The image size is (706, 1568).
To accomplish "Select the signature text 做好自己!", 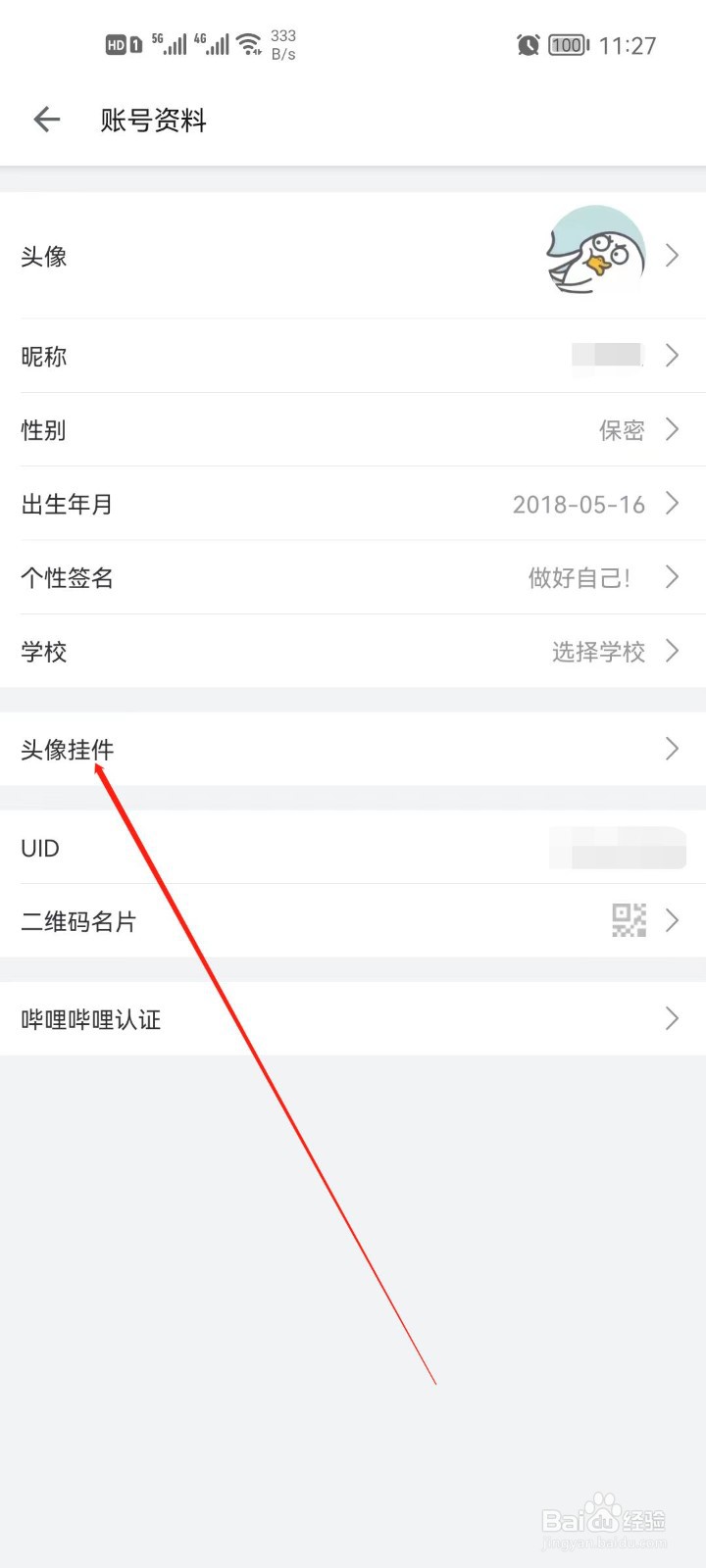I will [x=579, y=577].
